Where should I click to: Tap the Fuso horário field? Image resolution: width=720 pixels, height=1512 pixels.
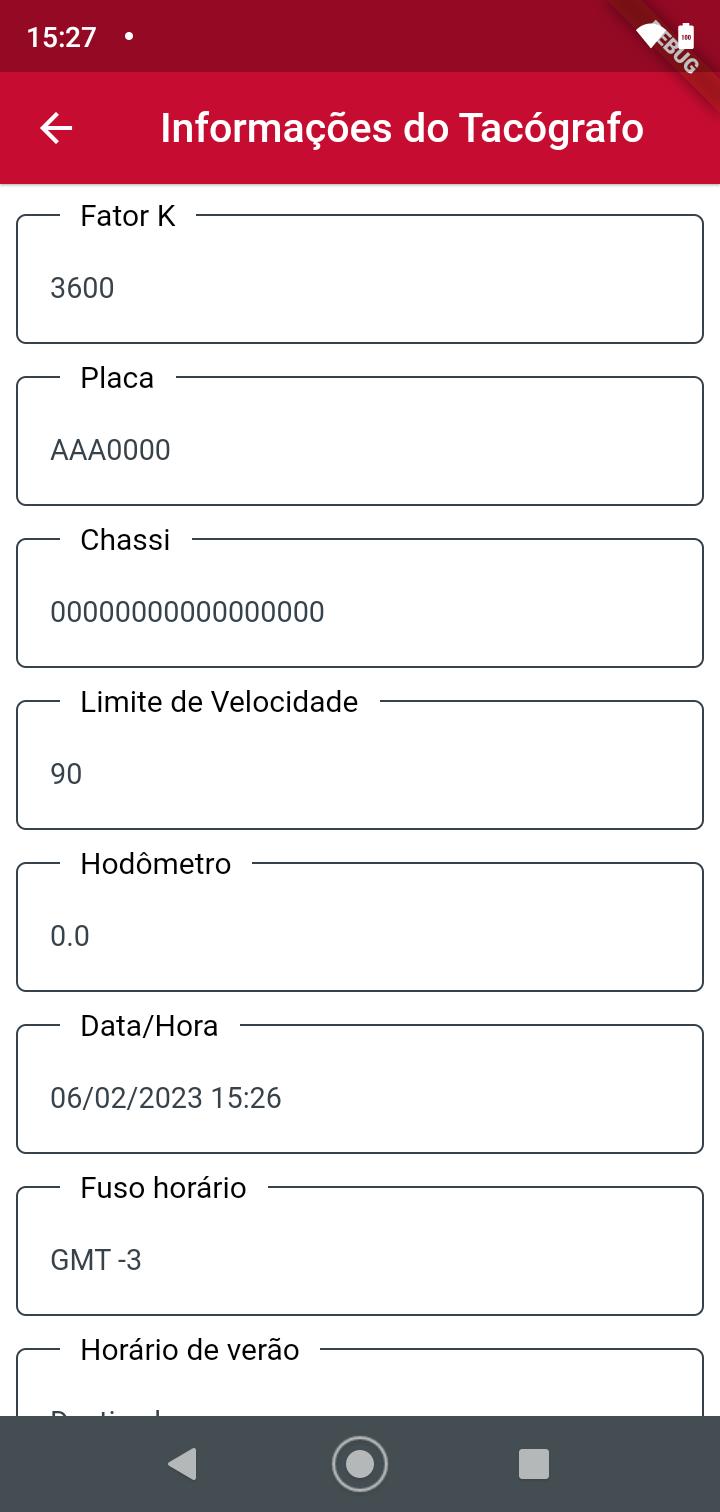[x=360, y=1251]
